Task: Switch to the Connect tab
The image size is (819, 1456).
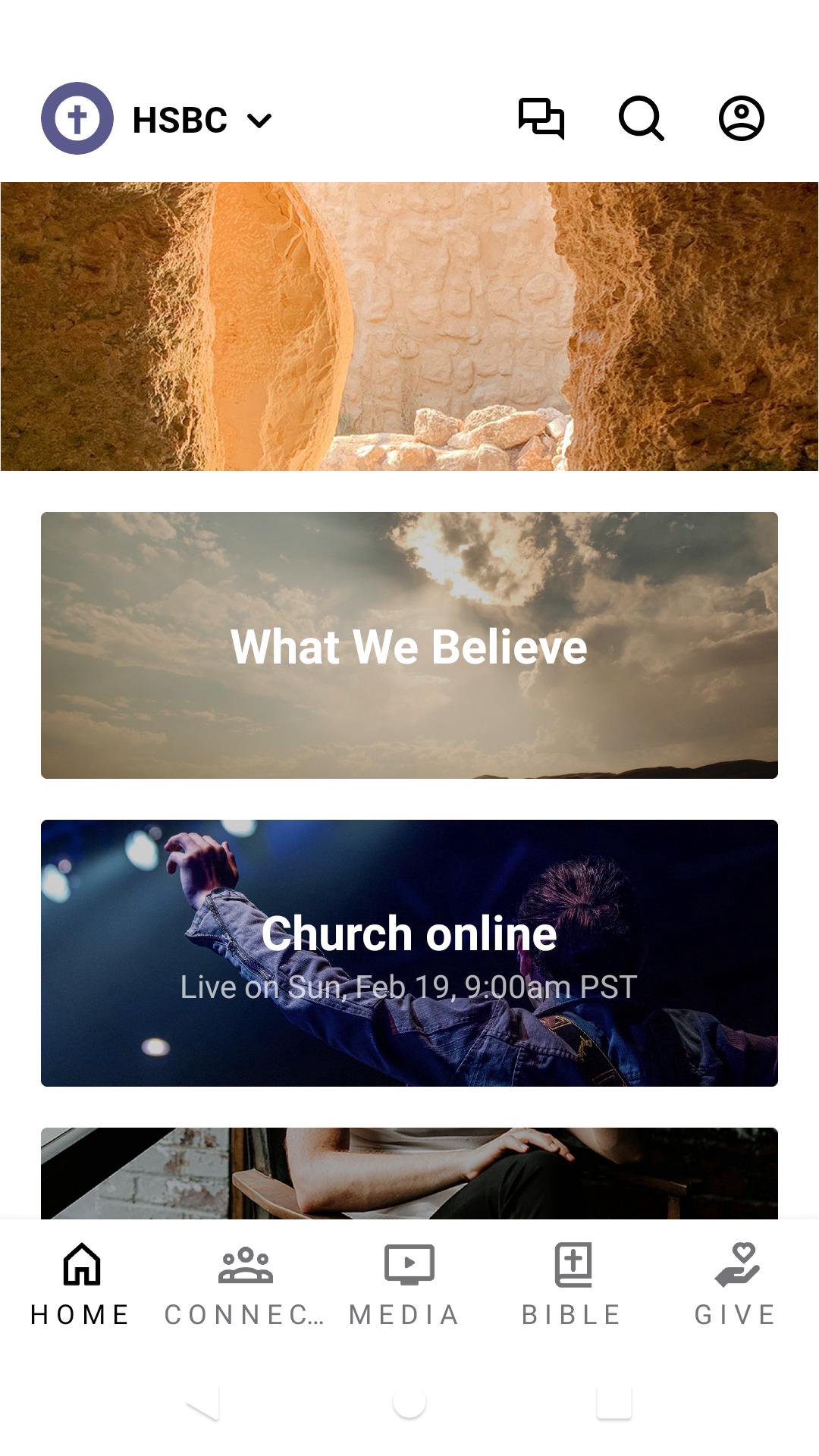Action: pyautogui.click(x=245, y=1283)
